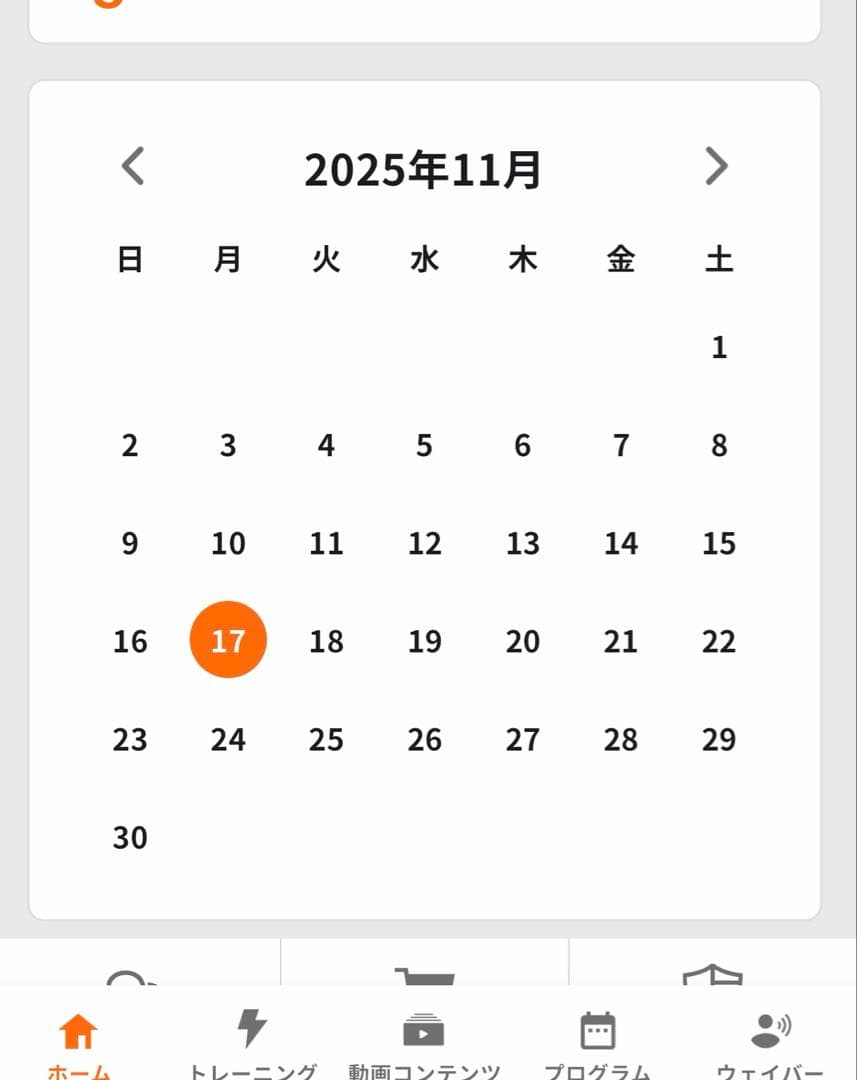Select November 23 on the calendar
This screenshot has height=1080, width=857.
[129, 739]
